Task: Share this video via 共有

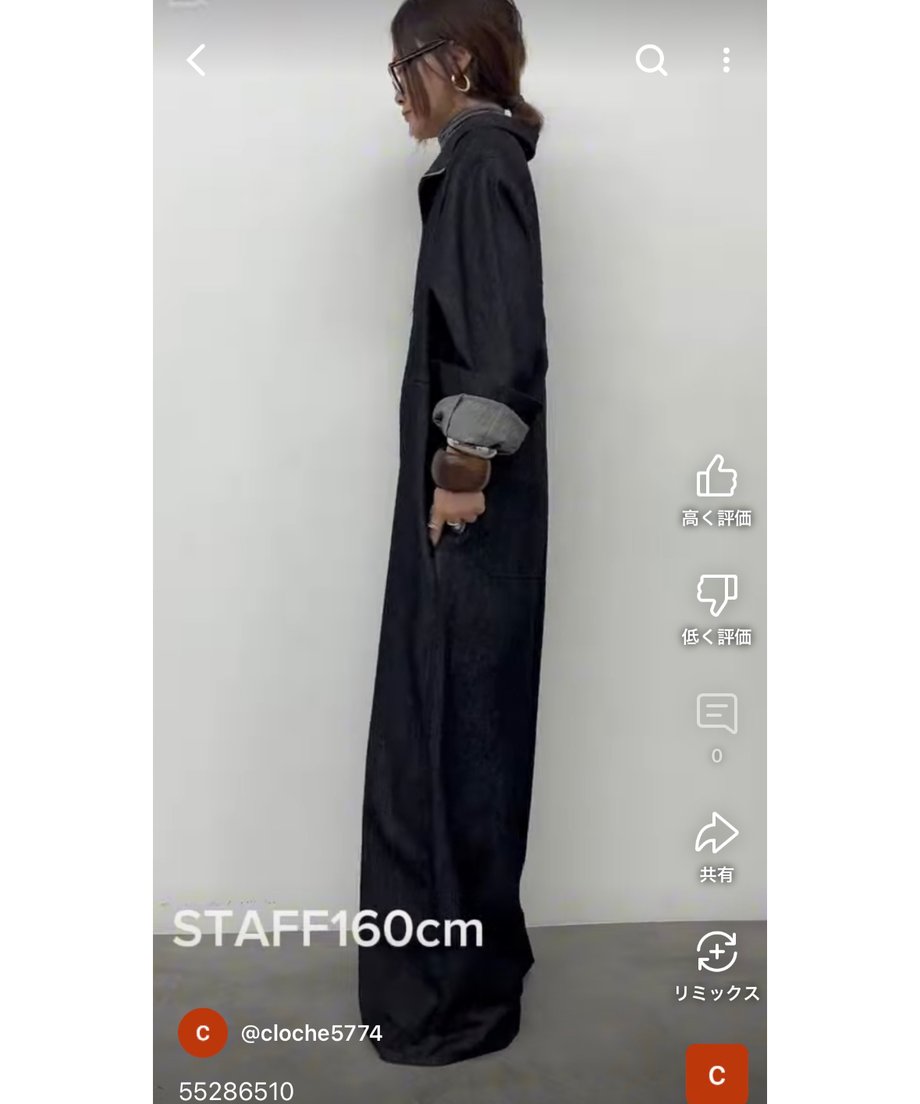Action: tap(716, 834)
